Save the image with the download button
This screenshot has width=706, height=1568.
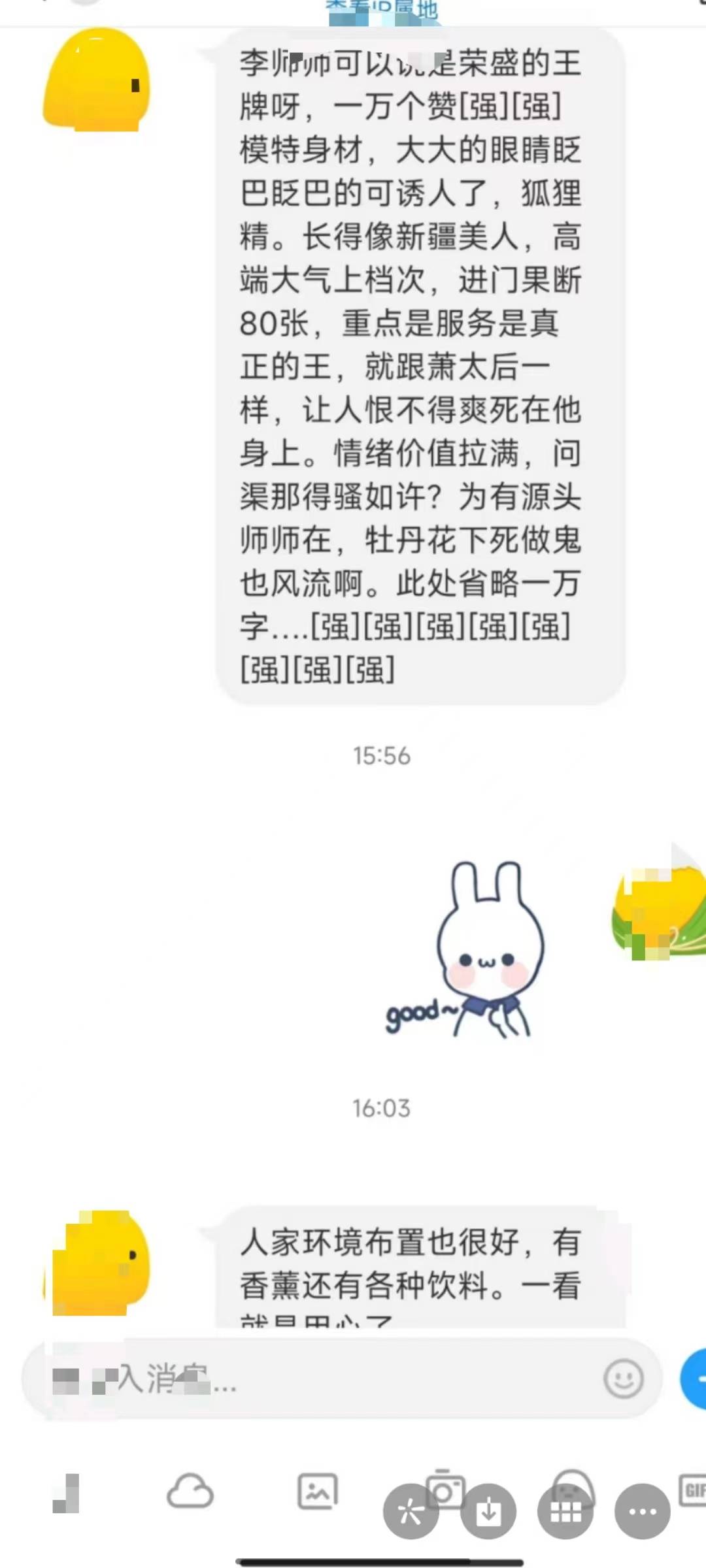click(488, 1511)
